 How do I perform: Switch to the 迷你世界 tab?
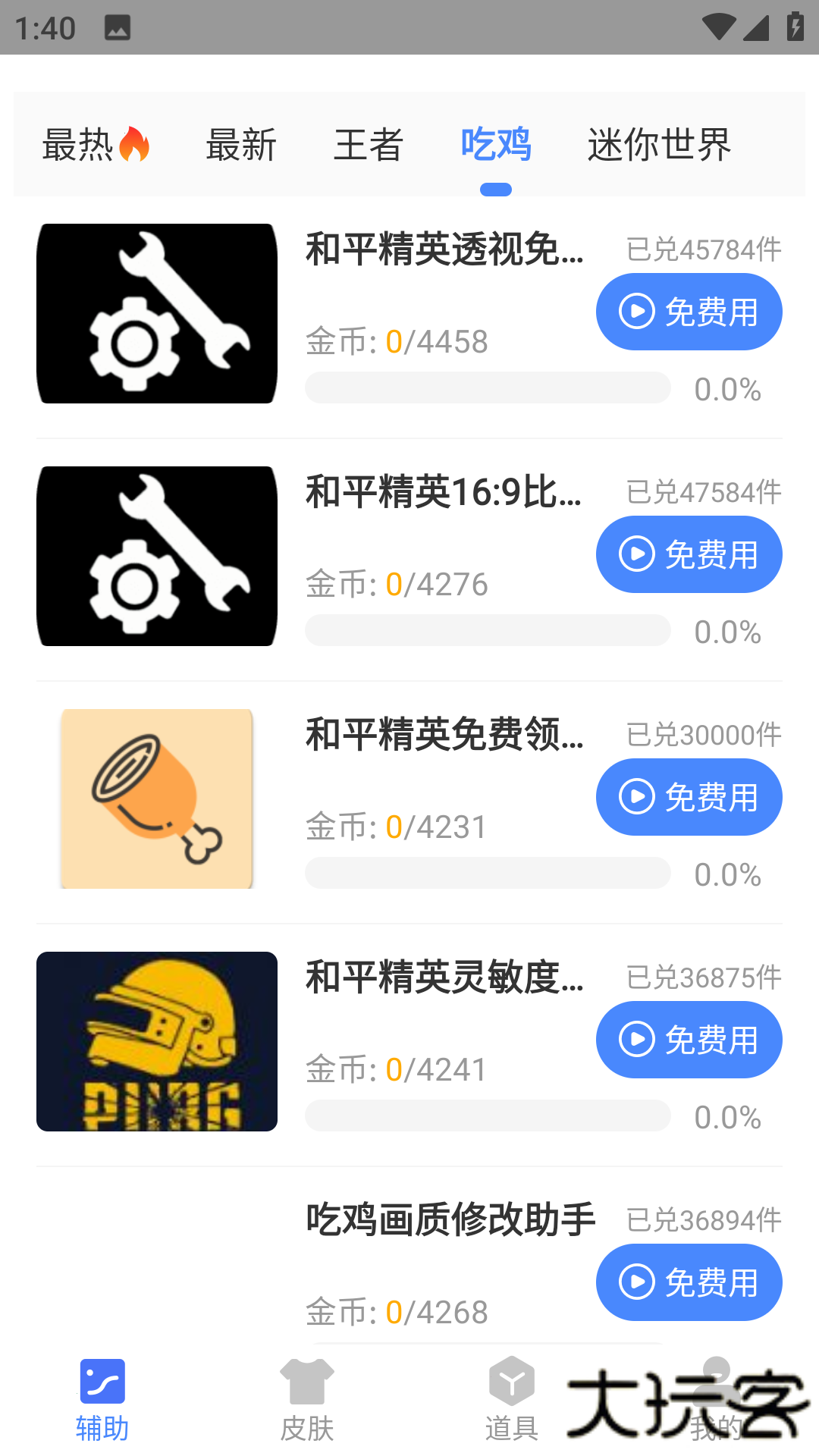click(658, 145)
